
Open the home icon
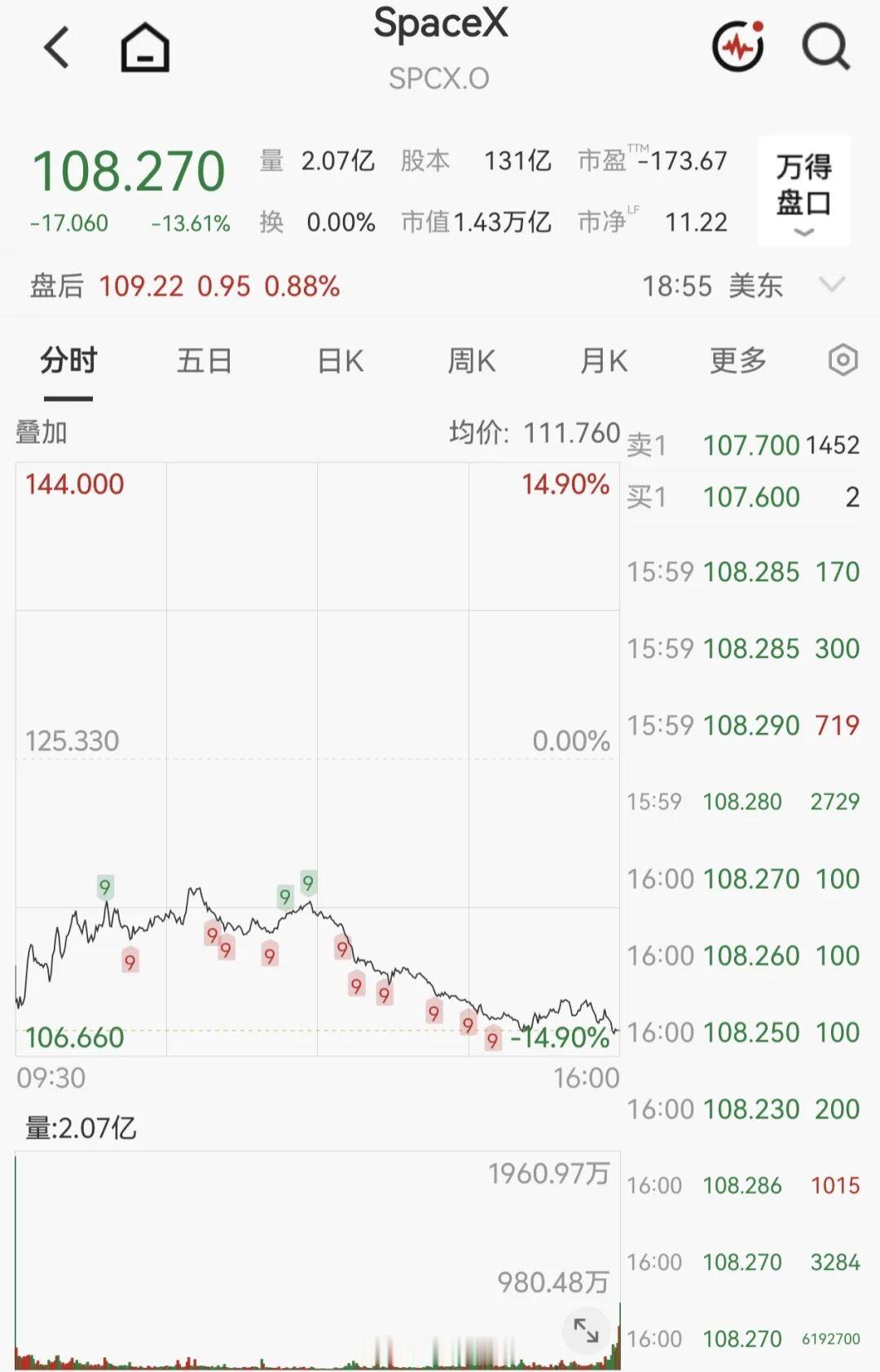(145, 47)
